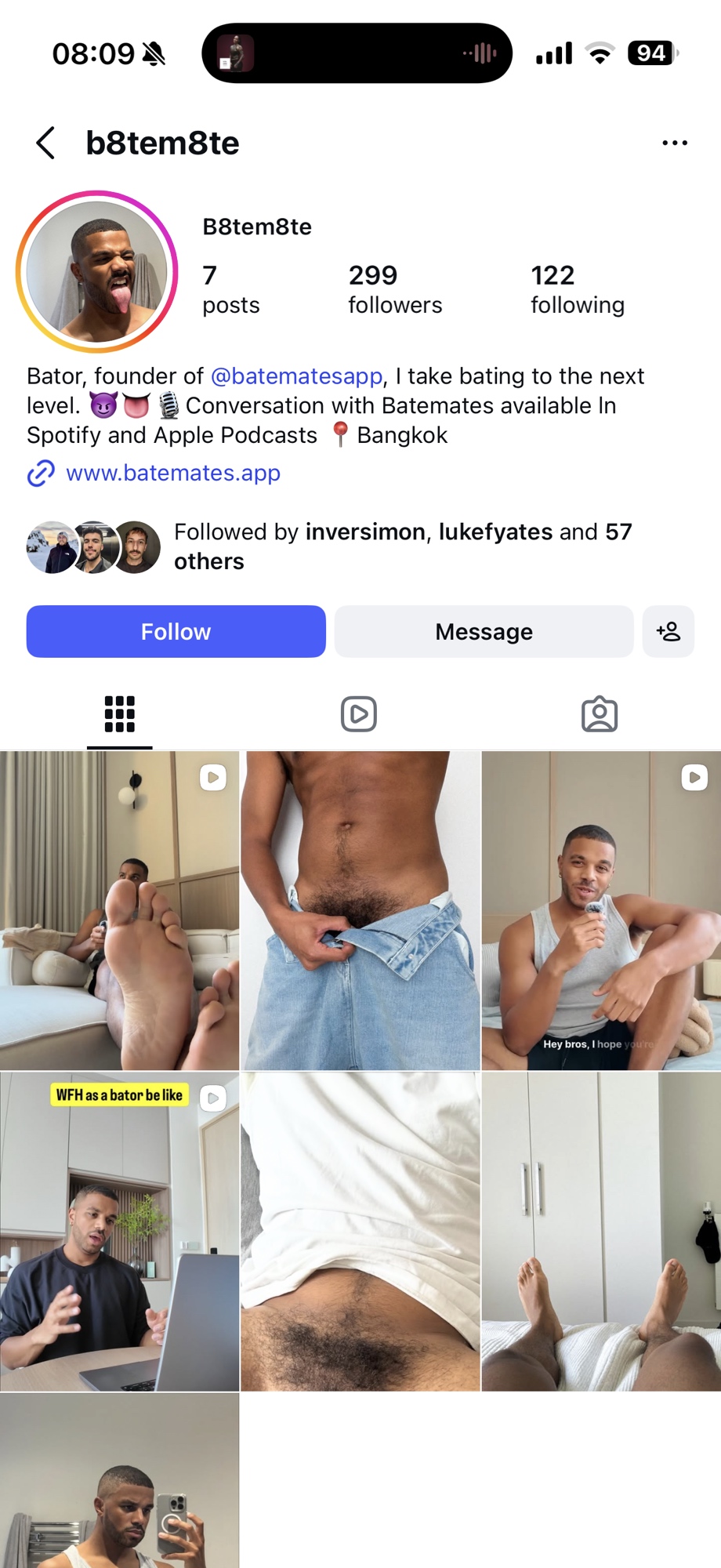
Task: Switch to the tagged photos tab
Action: [x=600, y=714]
